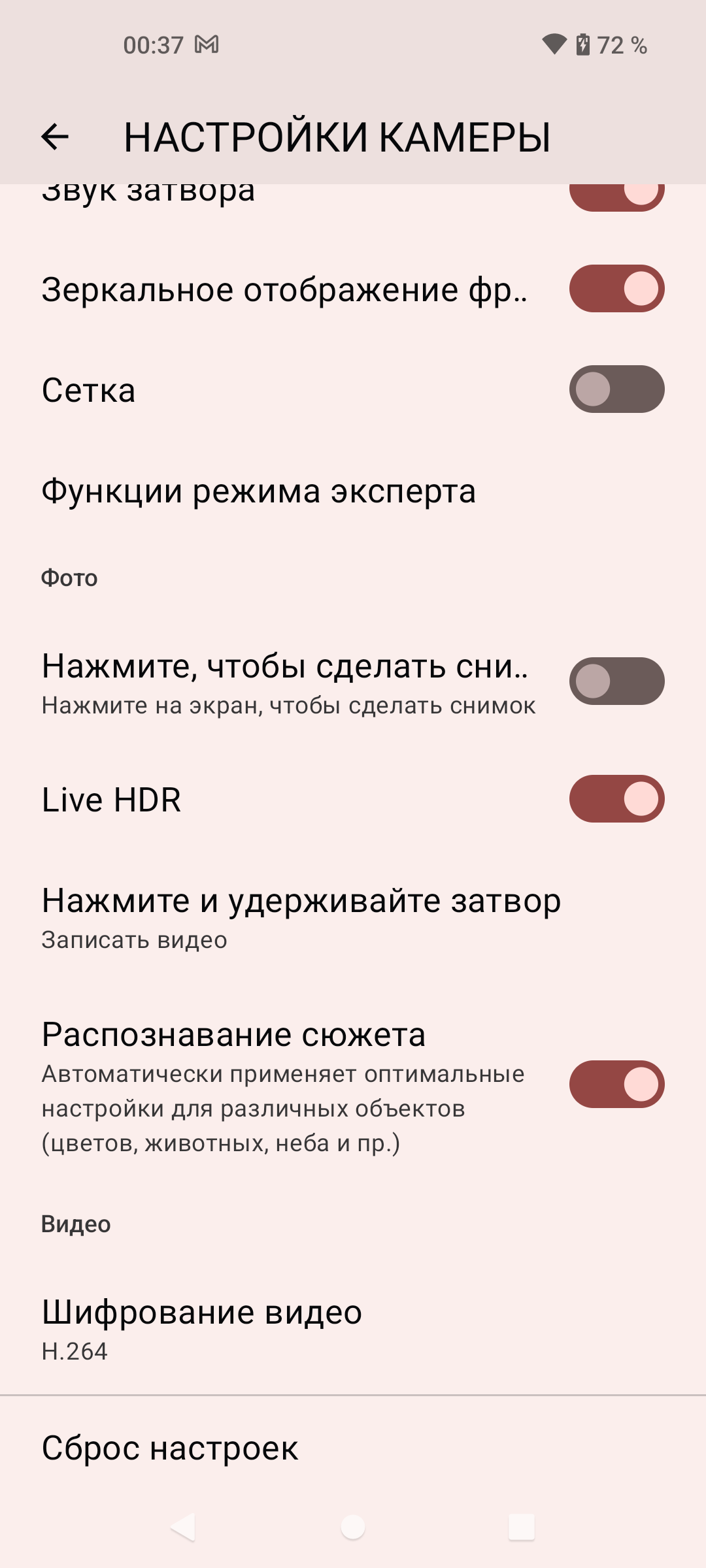This screenshot has height=1568, width=706.
Task: Tap Сброс настроек to reset settings
Action: (170, 1448)
